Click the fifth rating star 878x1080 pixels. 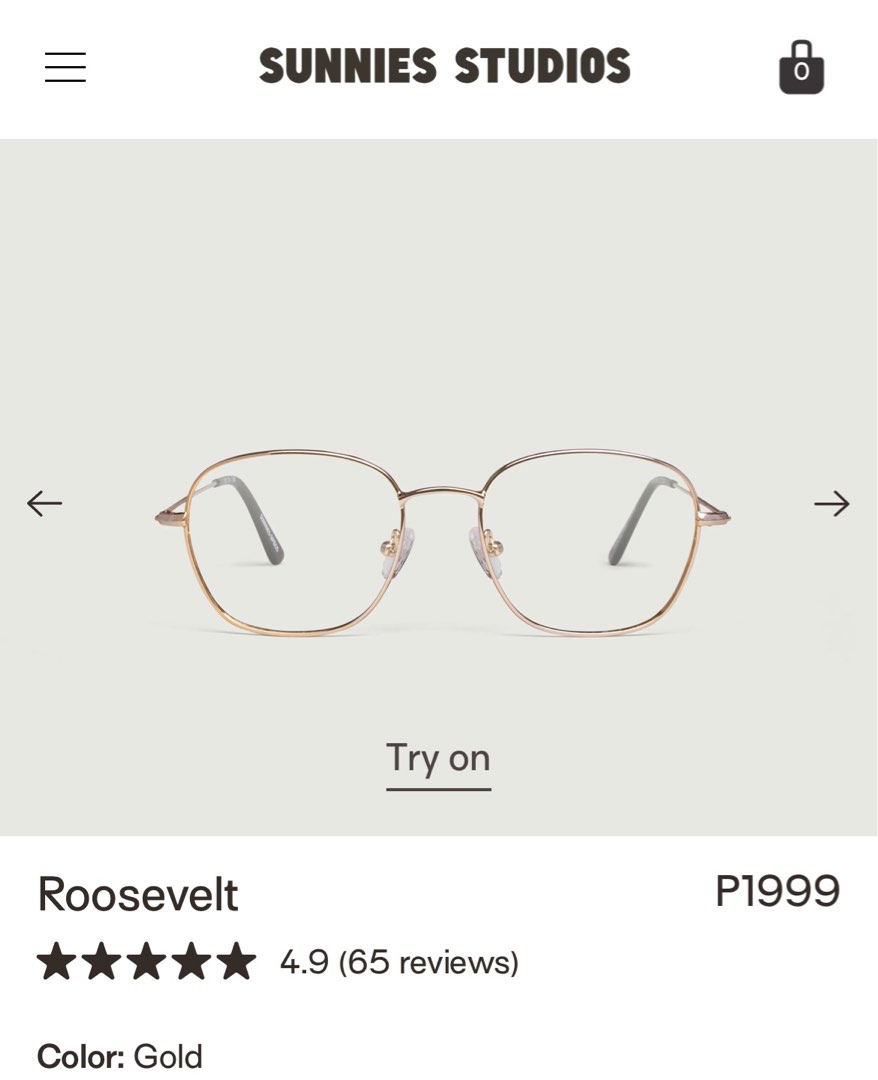point(235,961)
